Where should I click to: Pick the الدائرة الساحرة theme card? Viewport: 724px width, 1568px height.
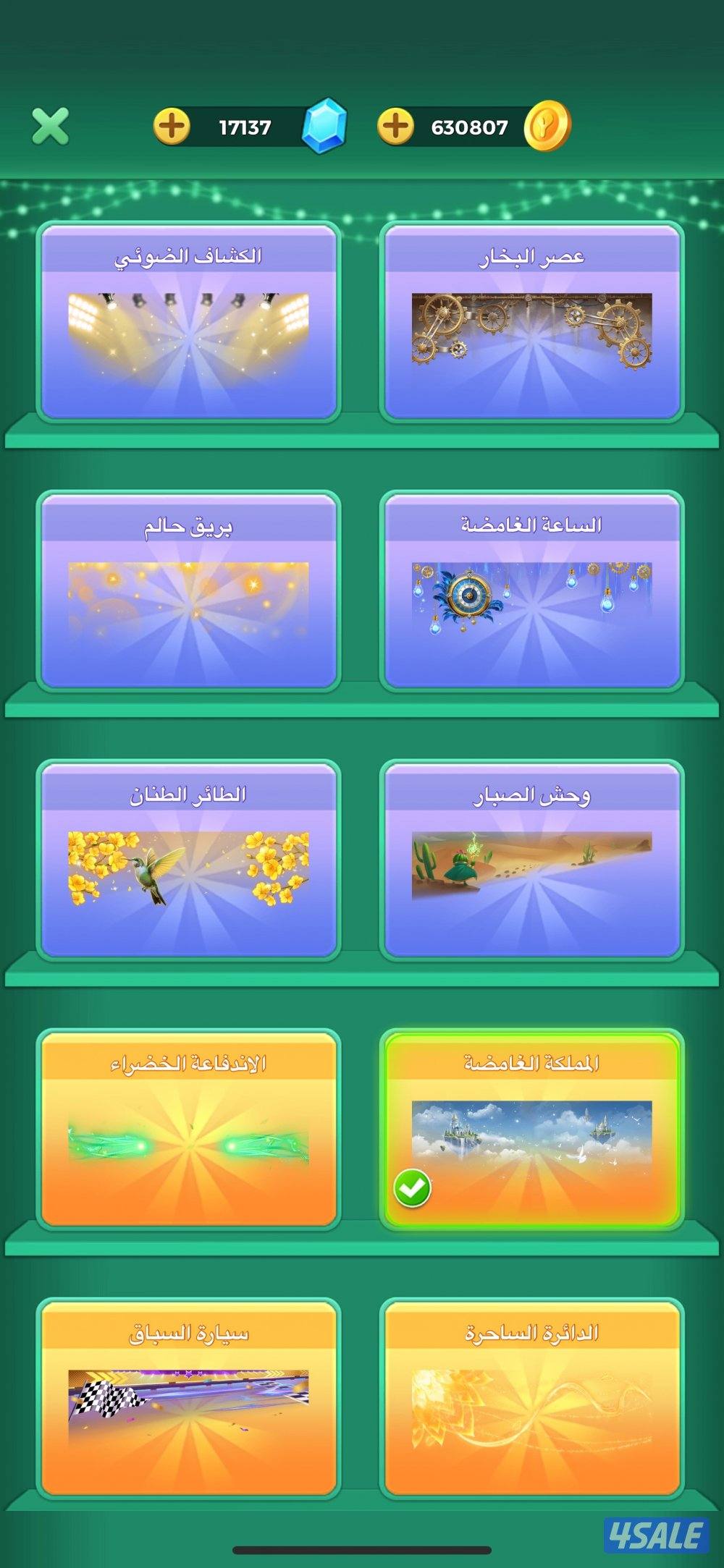pos(531,1399)
